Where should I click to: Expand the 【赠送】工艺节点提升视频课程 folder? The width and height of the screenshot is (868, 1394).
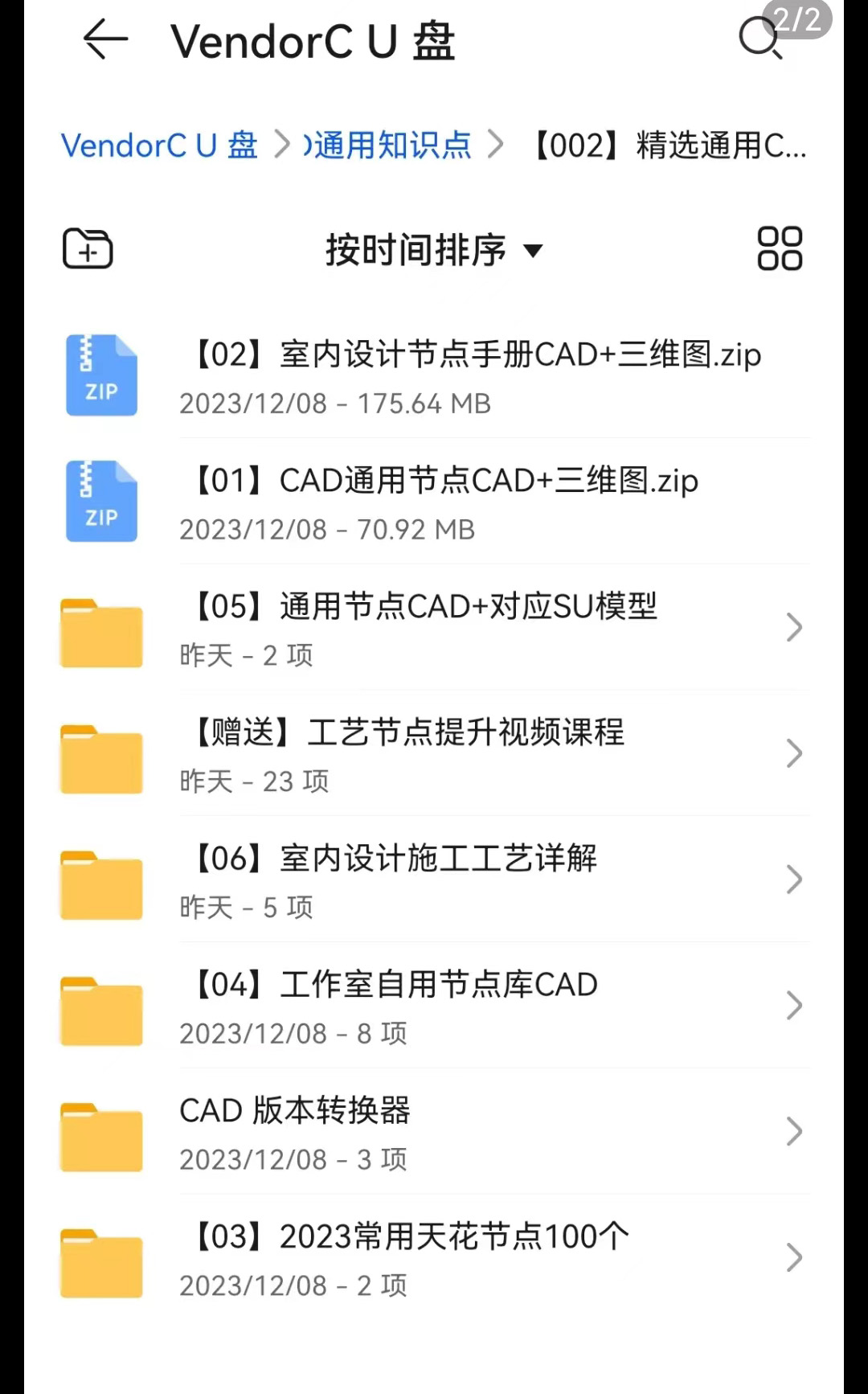794,753
